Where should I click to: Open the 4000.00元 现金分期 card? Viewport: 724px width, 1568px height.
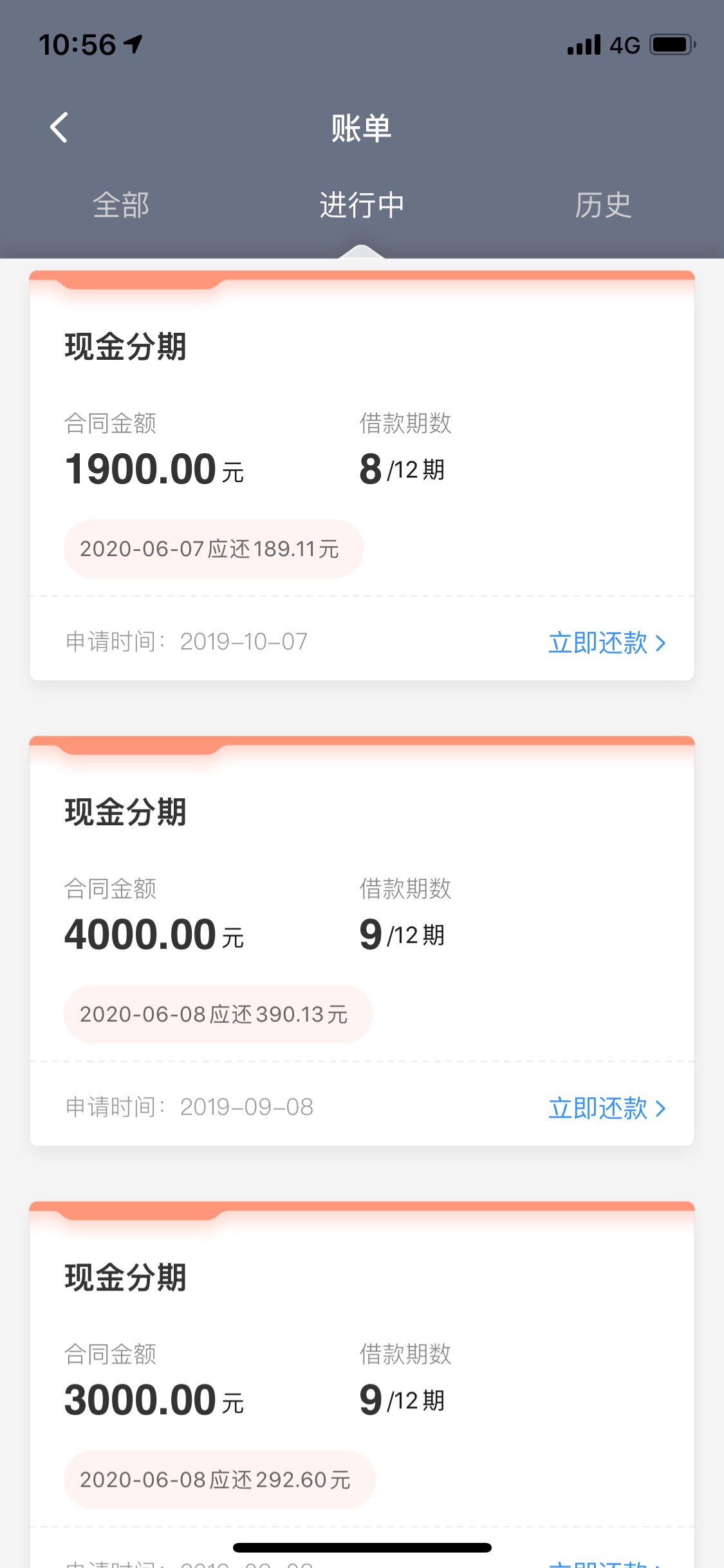[362, 941]
